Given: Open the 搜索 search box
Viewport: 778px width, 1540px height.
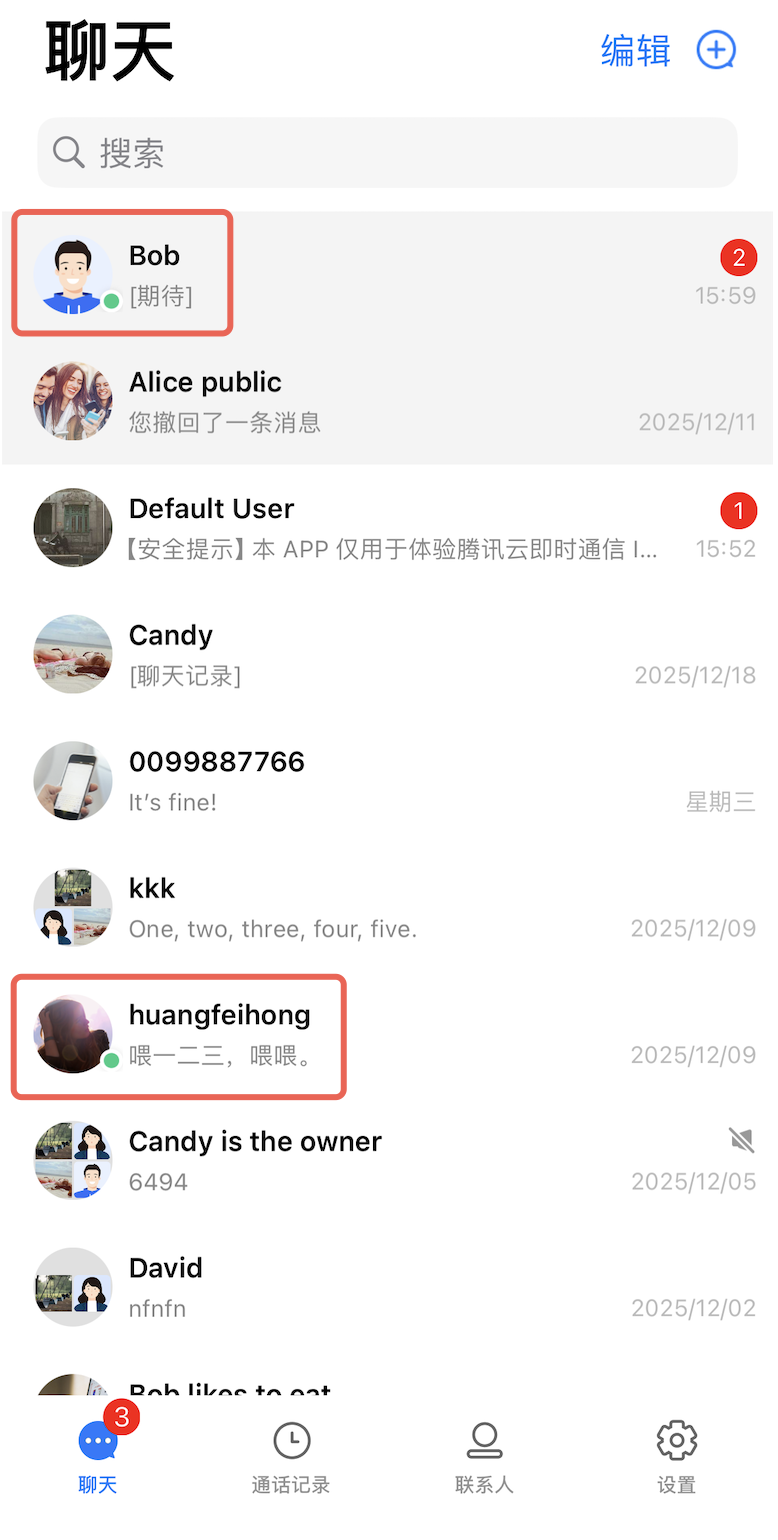Looking at the screenshot, I should coord(388,153).
